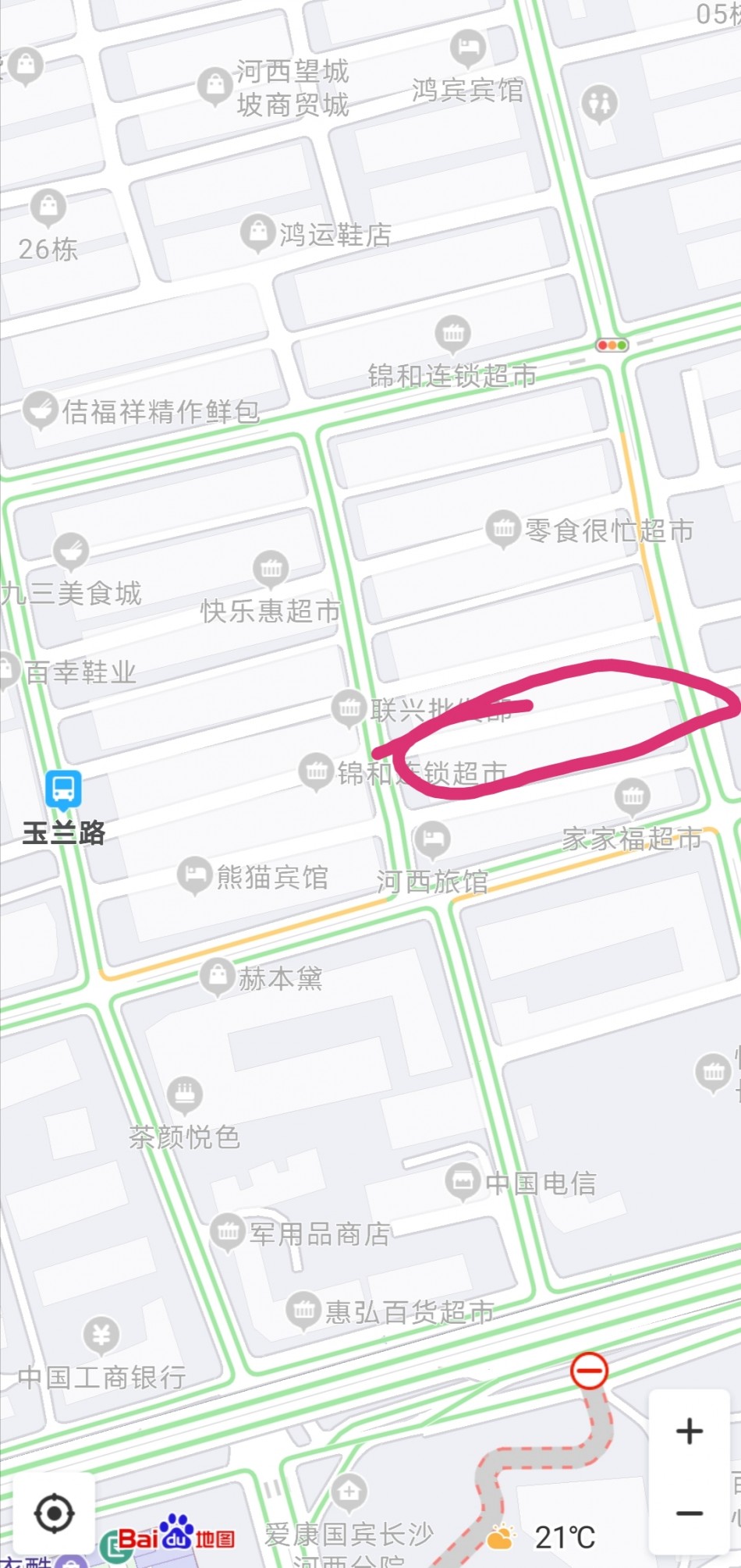Open 河西望城坡商贸城 place marker
Image resolution: width=741 pixels, height=1568 pixels.
tap(214, 84)
